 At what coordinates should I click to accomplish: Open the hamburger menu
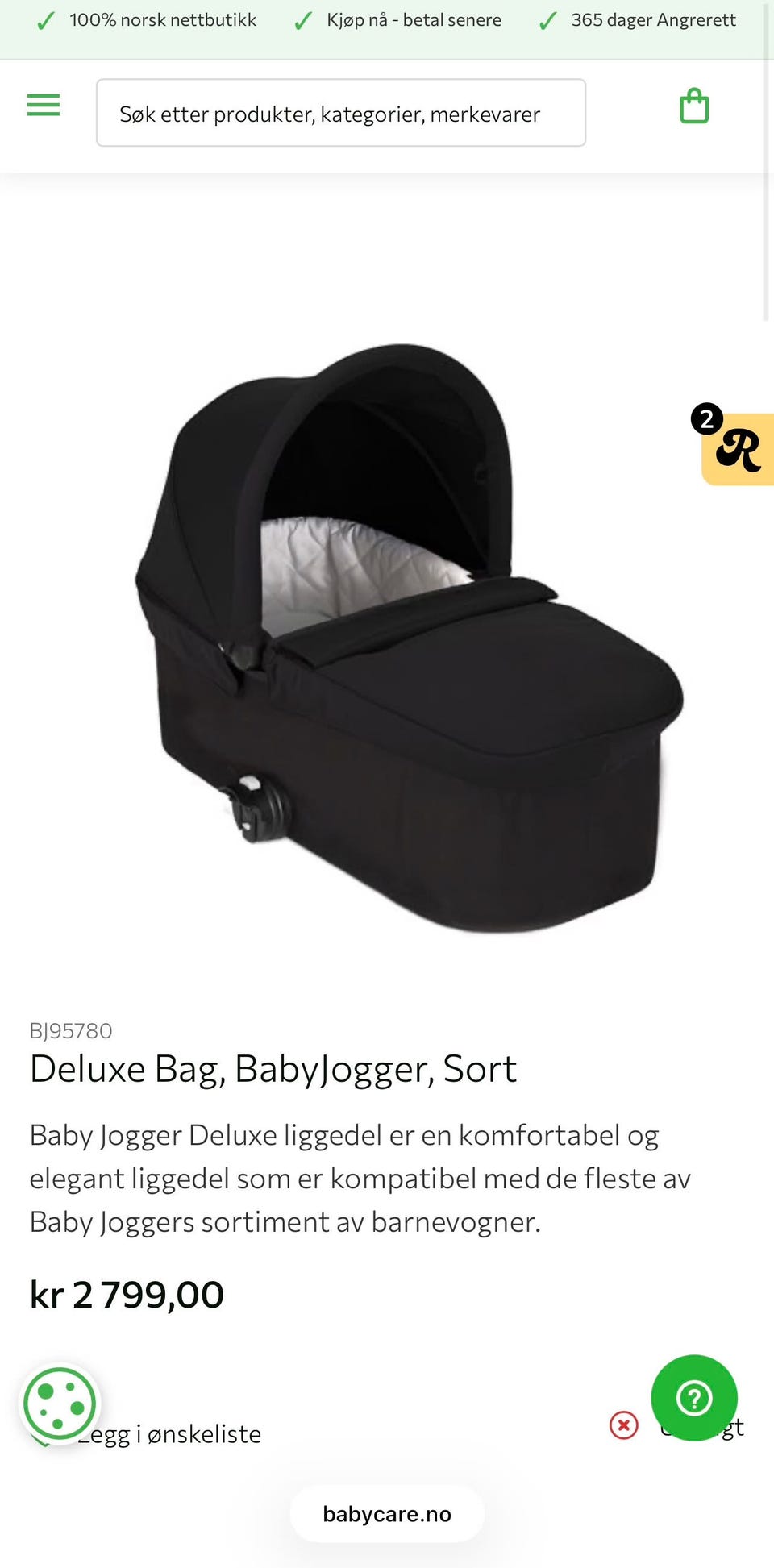pos(44,105)
